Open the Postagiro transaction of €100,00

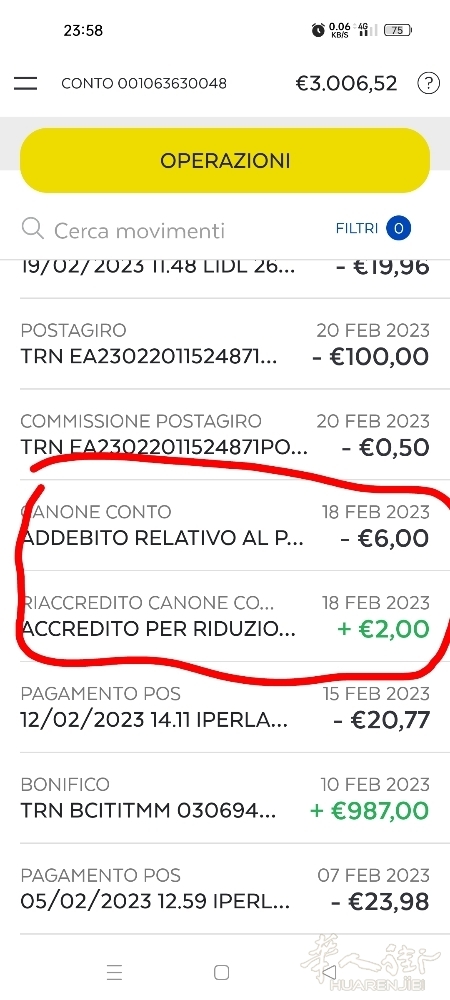[x=225, y=344]
